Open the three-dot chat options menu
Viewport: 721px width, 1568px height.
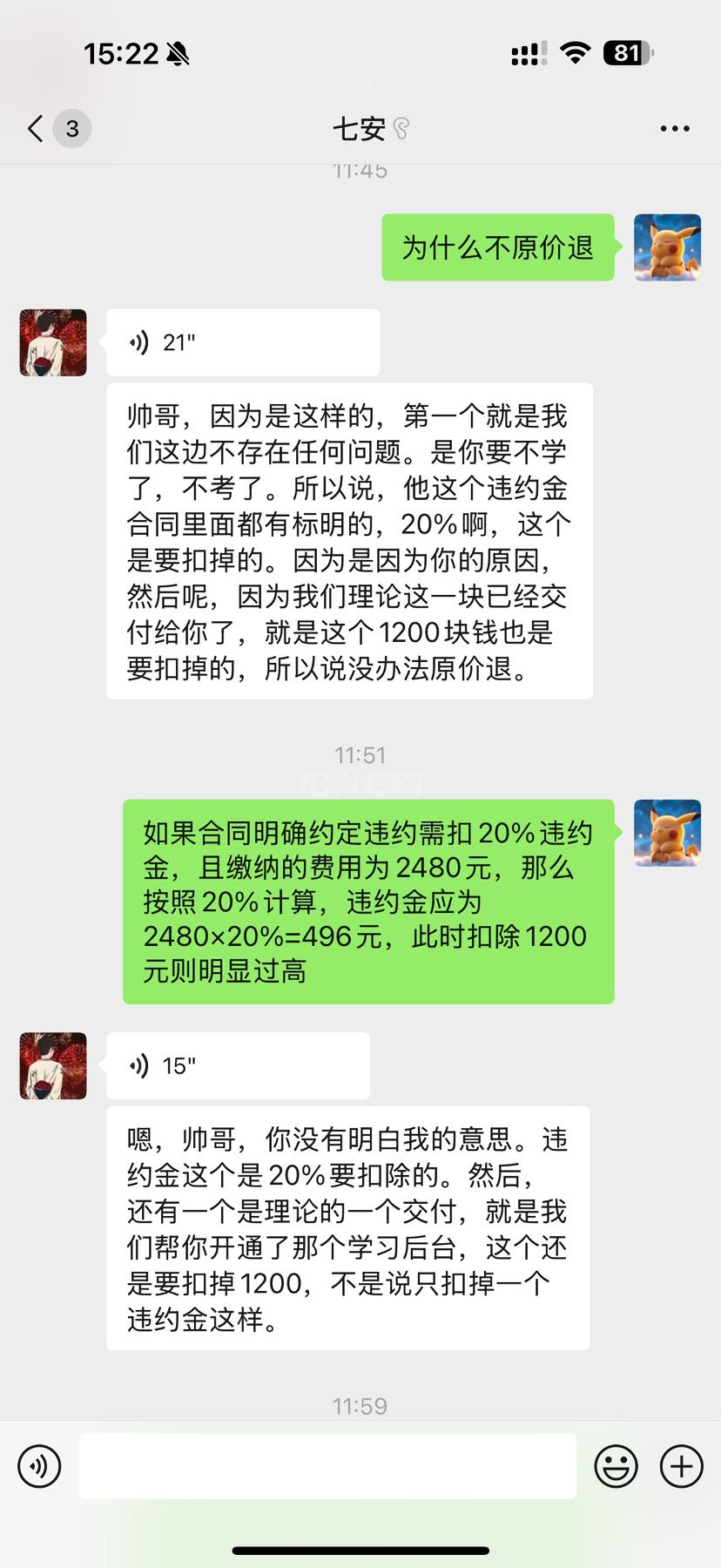[674, 129]
